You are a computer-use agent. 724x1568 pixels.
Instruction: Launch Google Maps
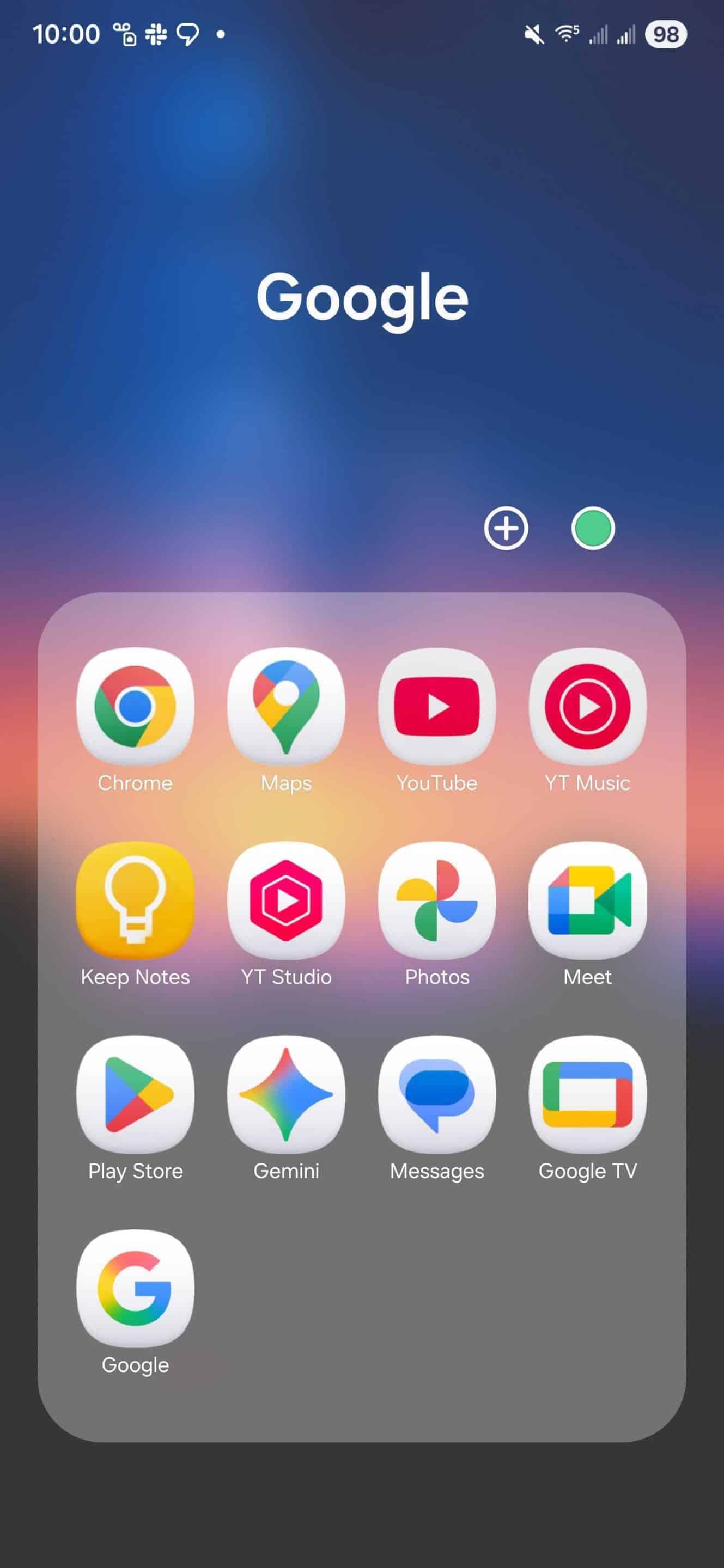(286, 706)
